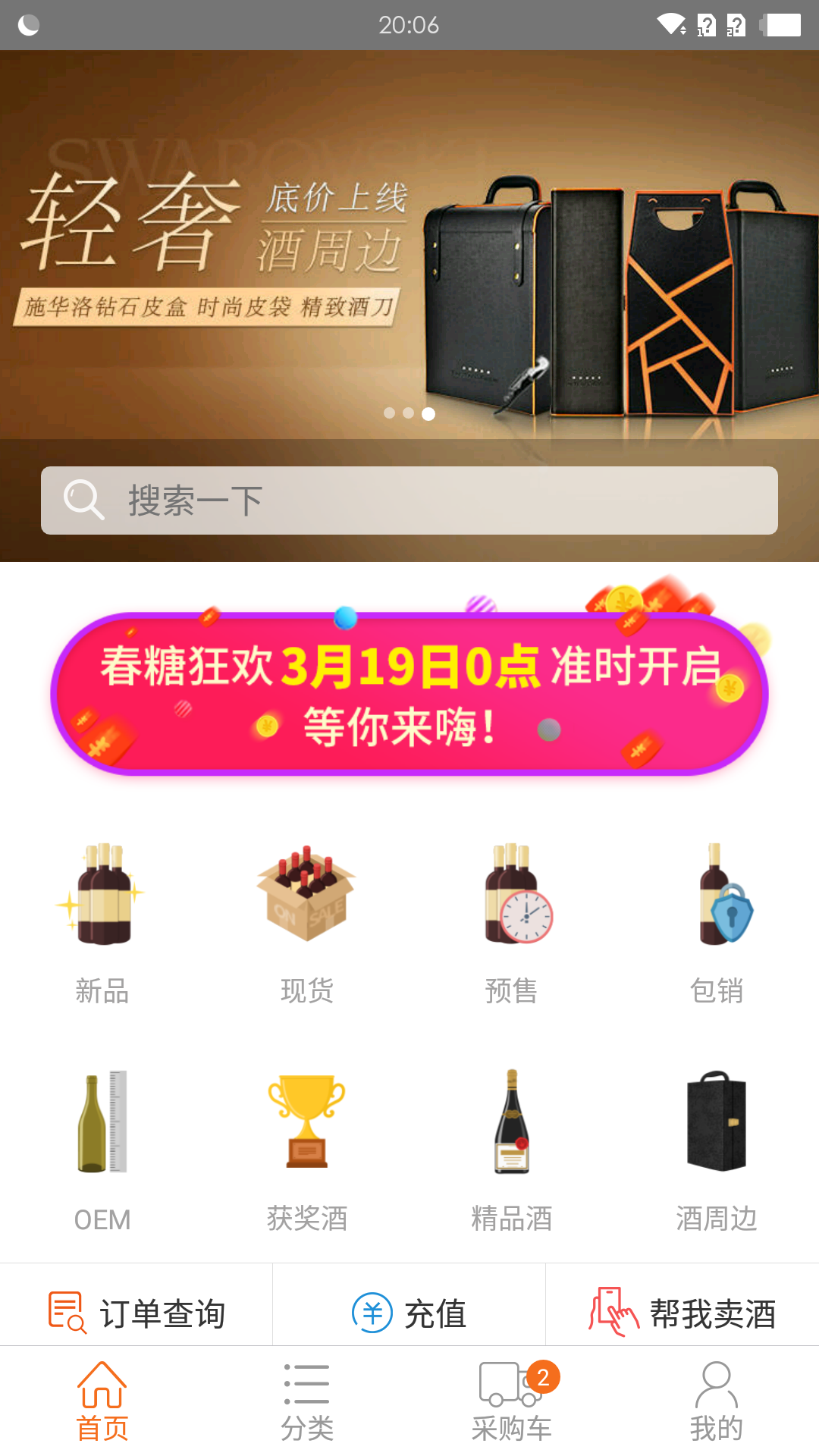Viewport: 819px width, 1456px height.
Task: Select the 包销 category
Action: tap(717, 921)
